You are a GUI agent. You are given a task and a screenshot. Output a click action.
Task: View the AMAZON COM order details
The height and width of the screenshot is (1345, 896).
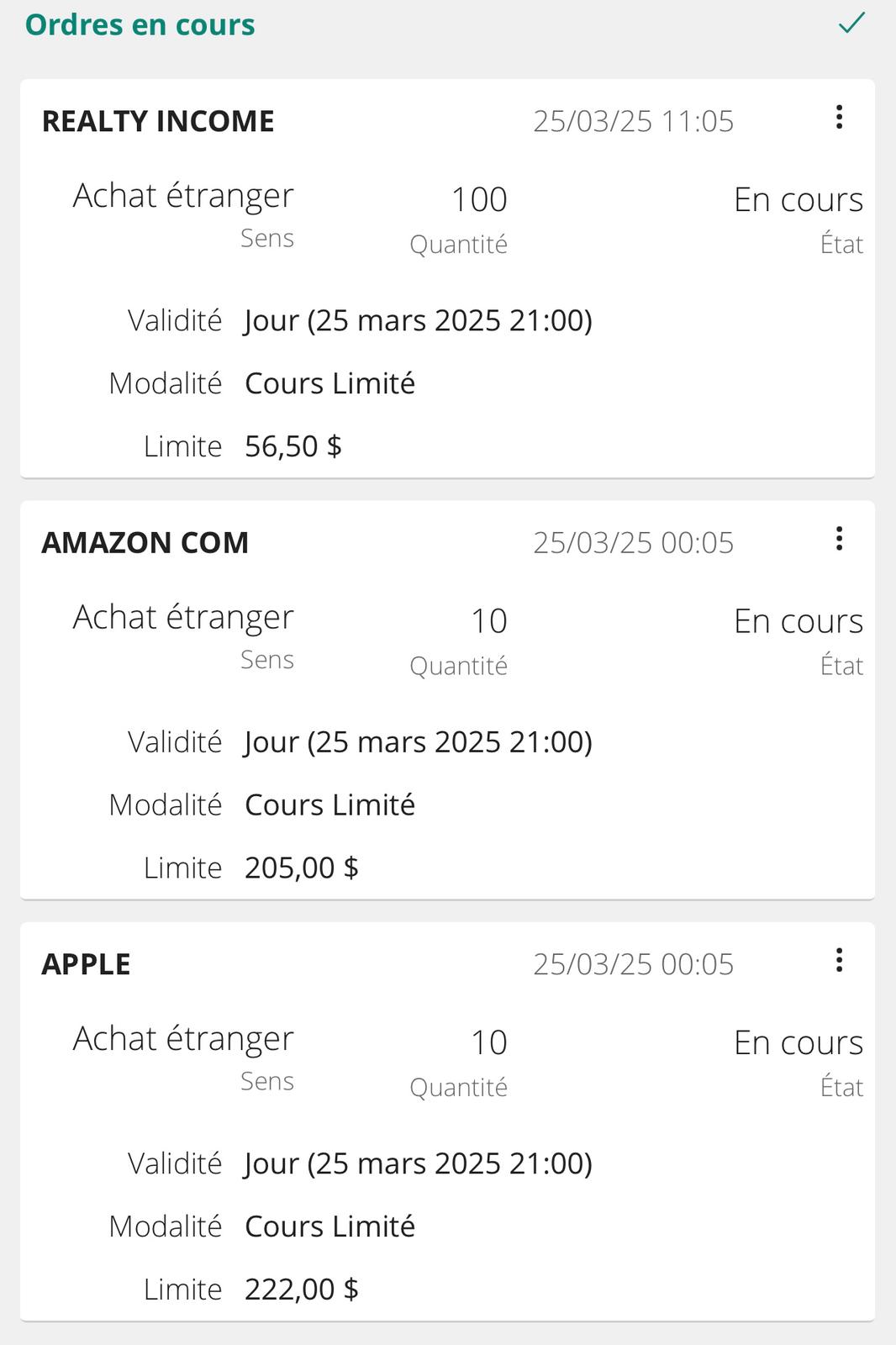tap(447, 700)
